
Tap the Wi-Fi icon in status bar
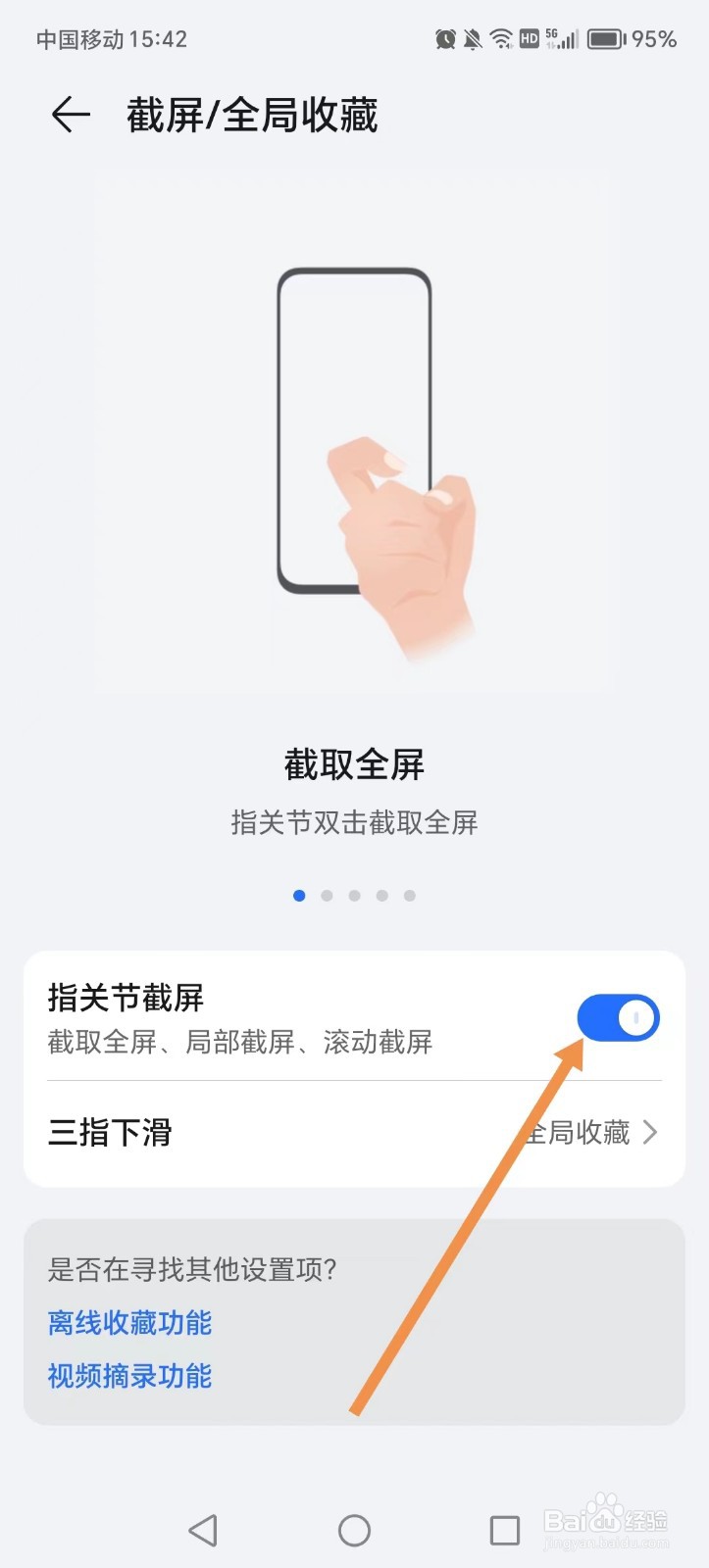click(x=502, y=39)
